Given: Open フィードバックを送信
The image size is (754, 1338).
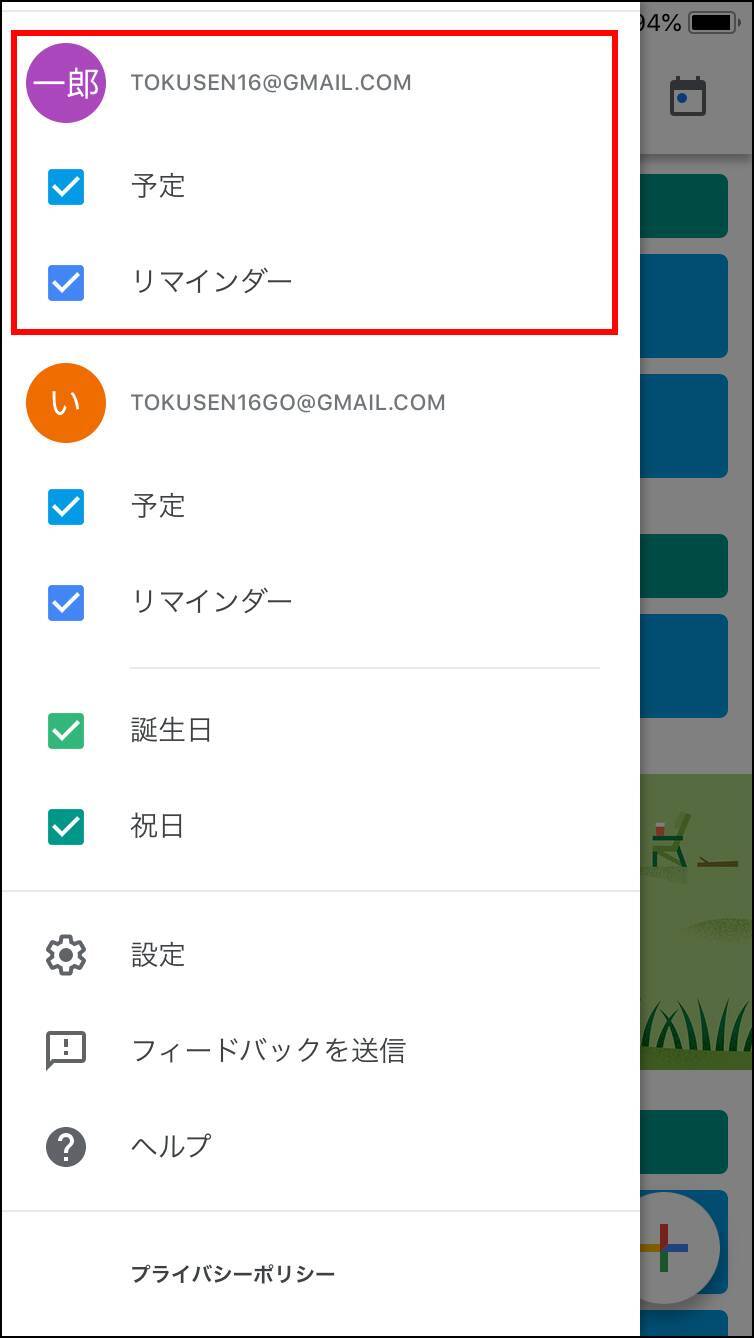Looking at the screenshot, I should coord(320,1050).
